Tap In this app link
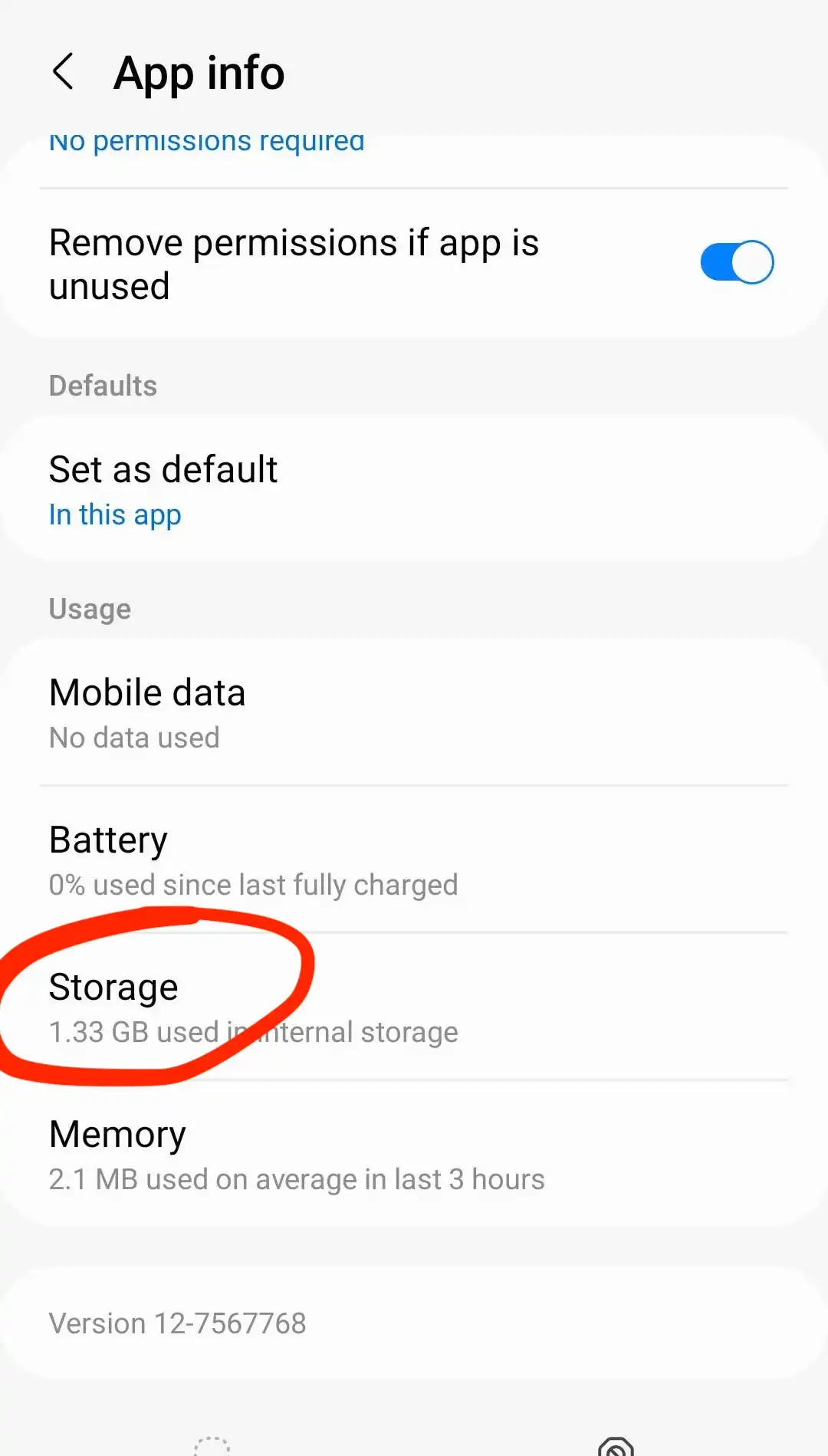Screen dimensions: 828x1456 tap(114, 514)
